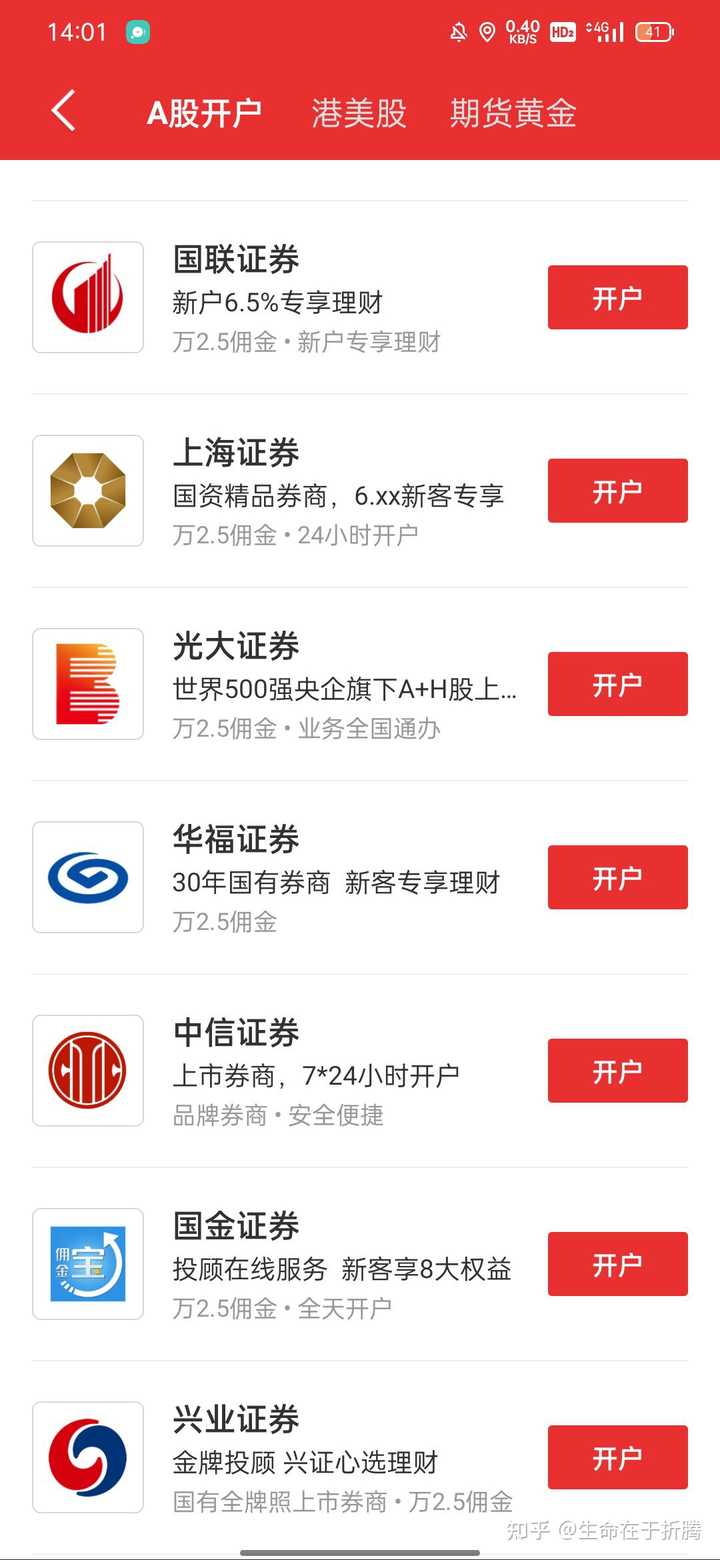Tap the 上海证券 gold logo
The width and height of the screenshot is (720, 1560).
(88, 490)
